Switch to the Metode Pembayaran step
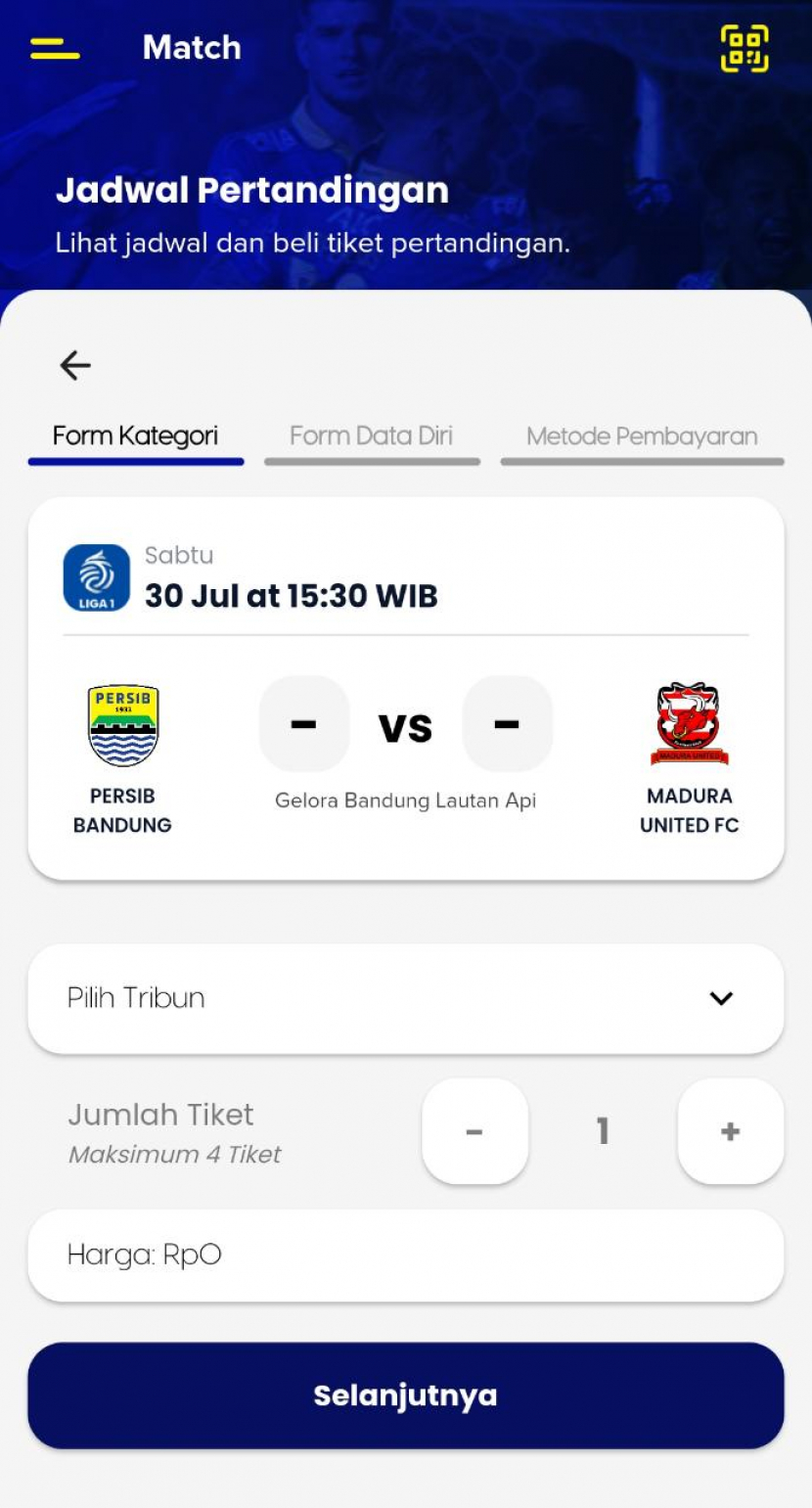This screenshot has width=812, height=1508. tap(642, 436)
